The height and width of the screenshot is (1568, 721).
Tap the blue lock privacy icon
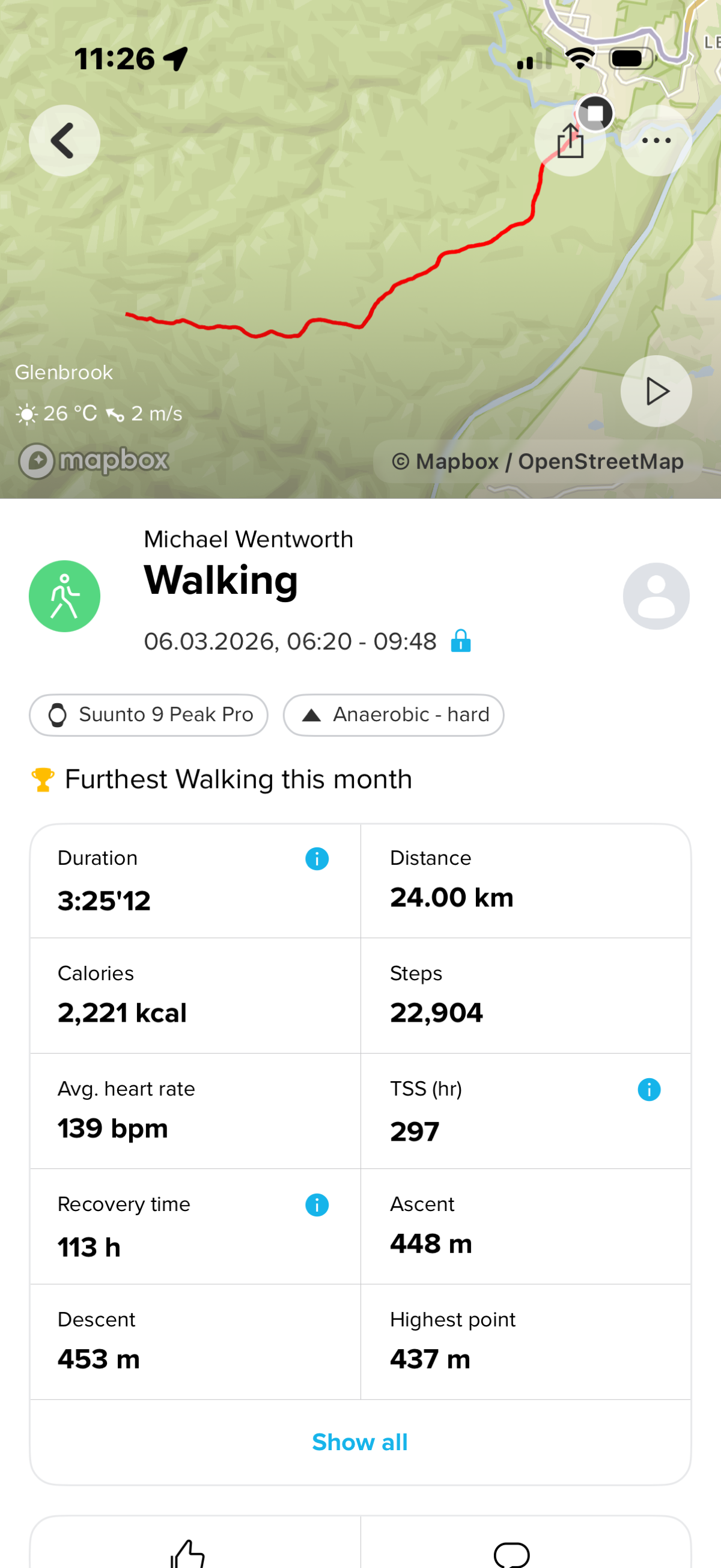pyautogui.click(x=461, y=641)
